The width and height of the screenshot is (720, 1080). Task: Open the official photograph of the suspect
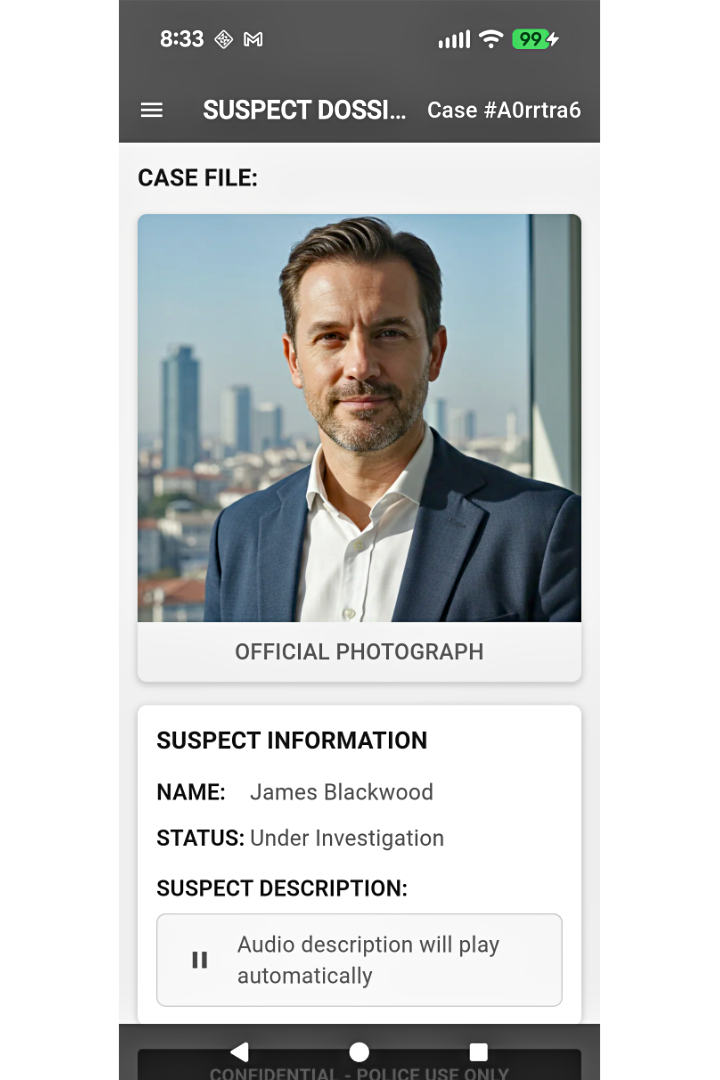[x=359, y=418]
